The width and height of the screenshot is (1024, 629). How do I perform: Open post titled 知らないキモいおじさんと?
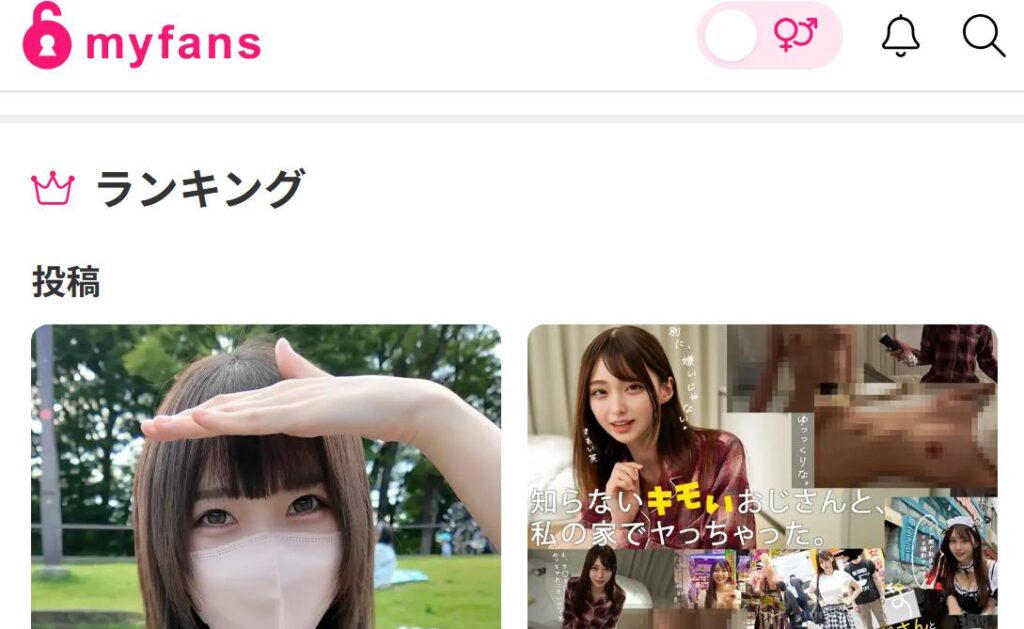(x=762, y=476)
